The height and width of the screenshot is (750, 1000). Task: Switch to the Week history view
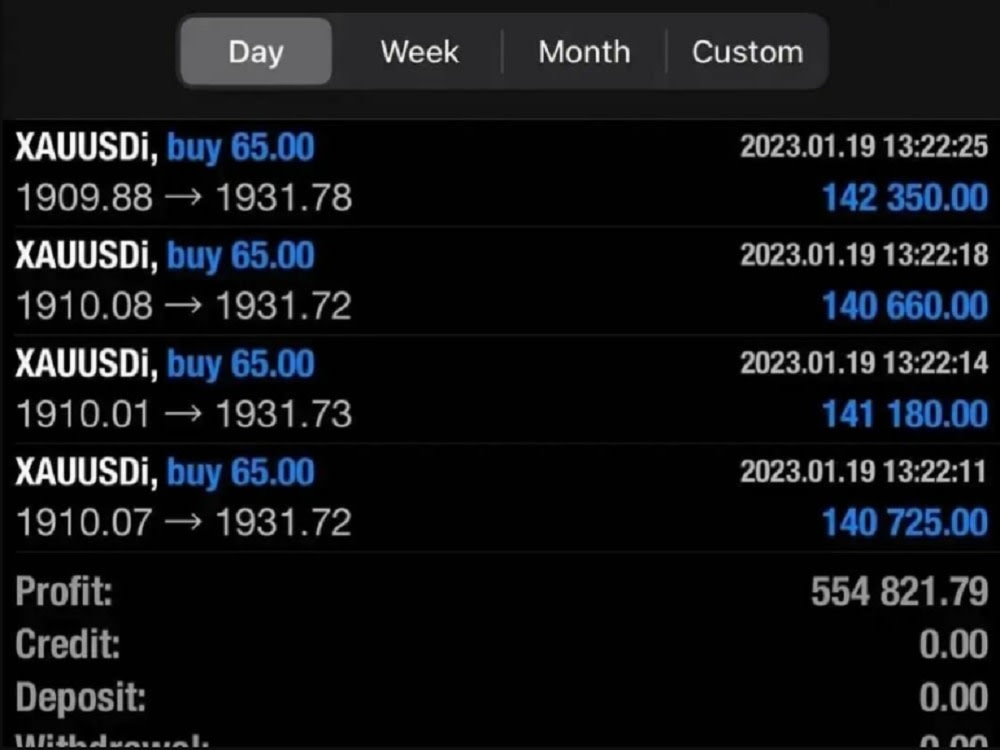[419, 52]
